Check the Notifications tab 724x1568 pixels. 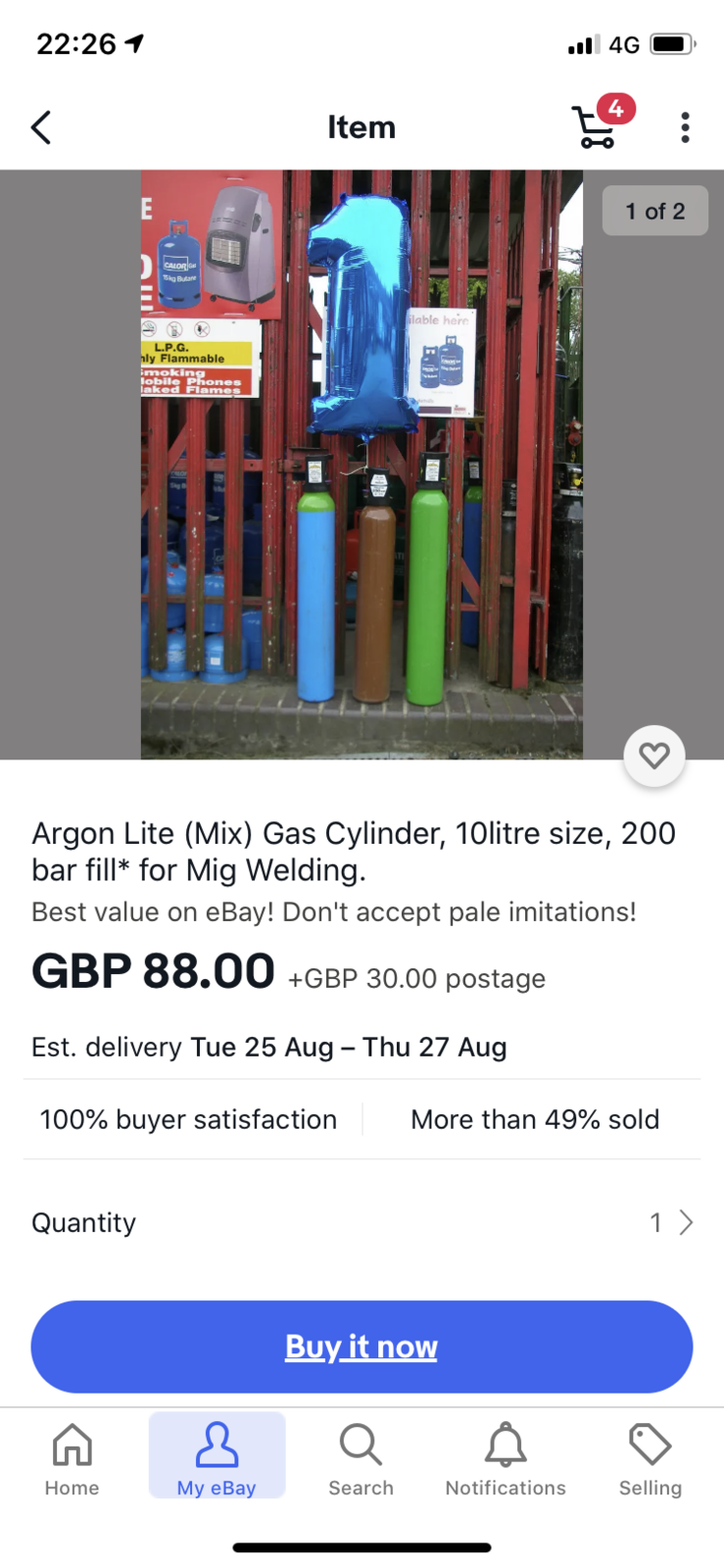pos(506,1459)
